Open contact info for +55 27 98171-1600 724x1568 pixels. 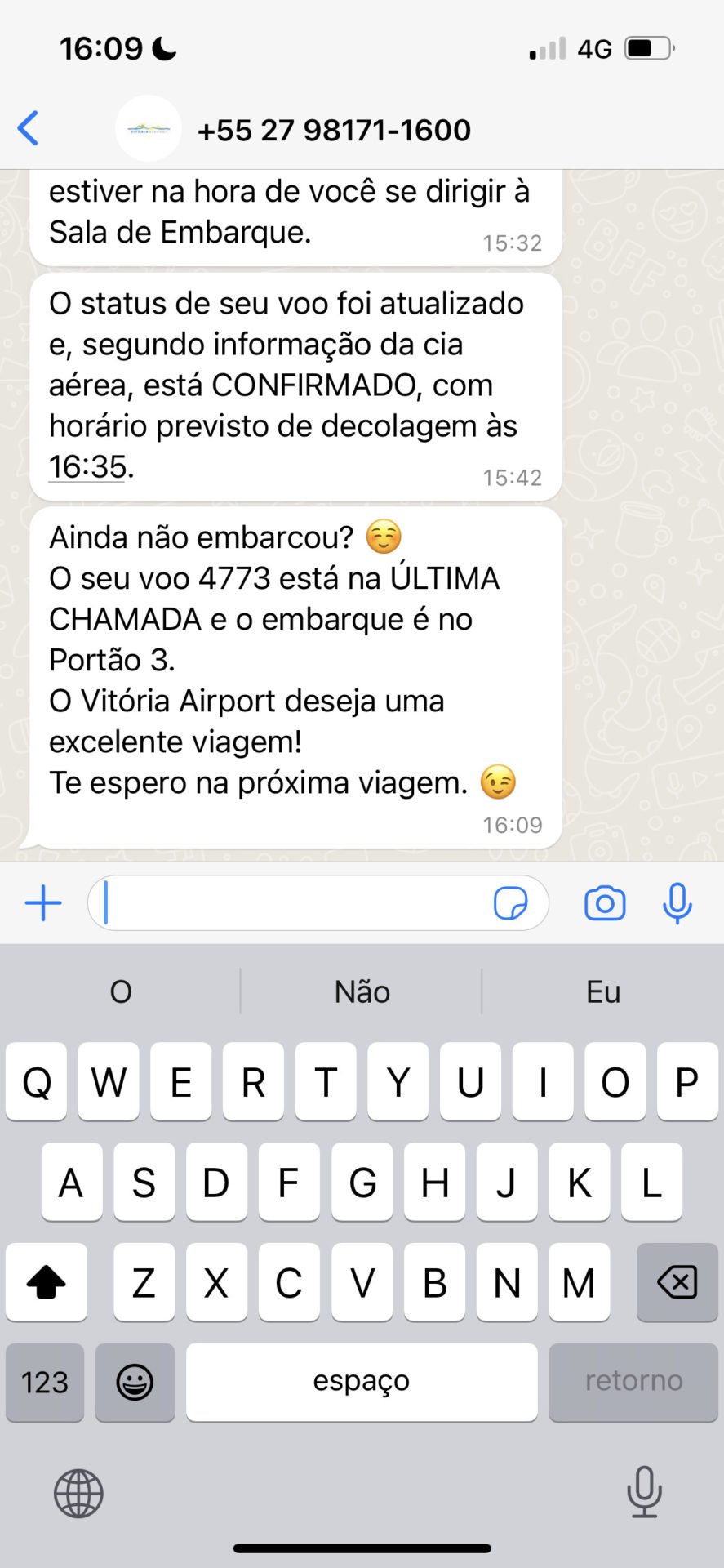tap(334, 130)
